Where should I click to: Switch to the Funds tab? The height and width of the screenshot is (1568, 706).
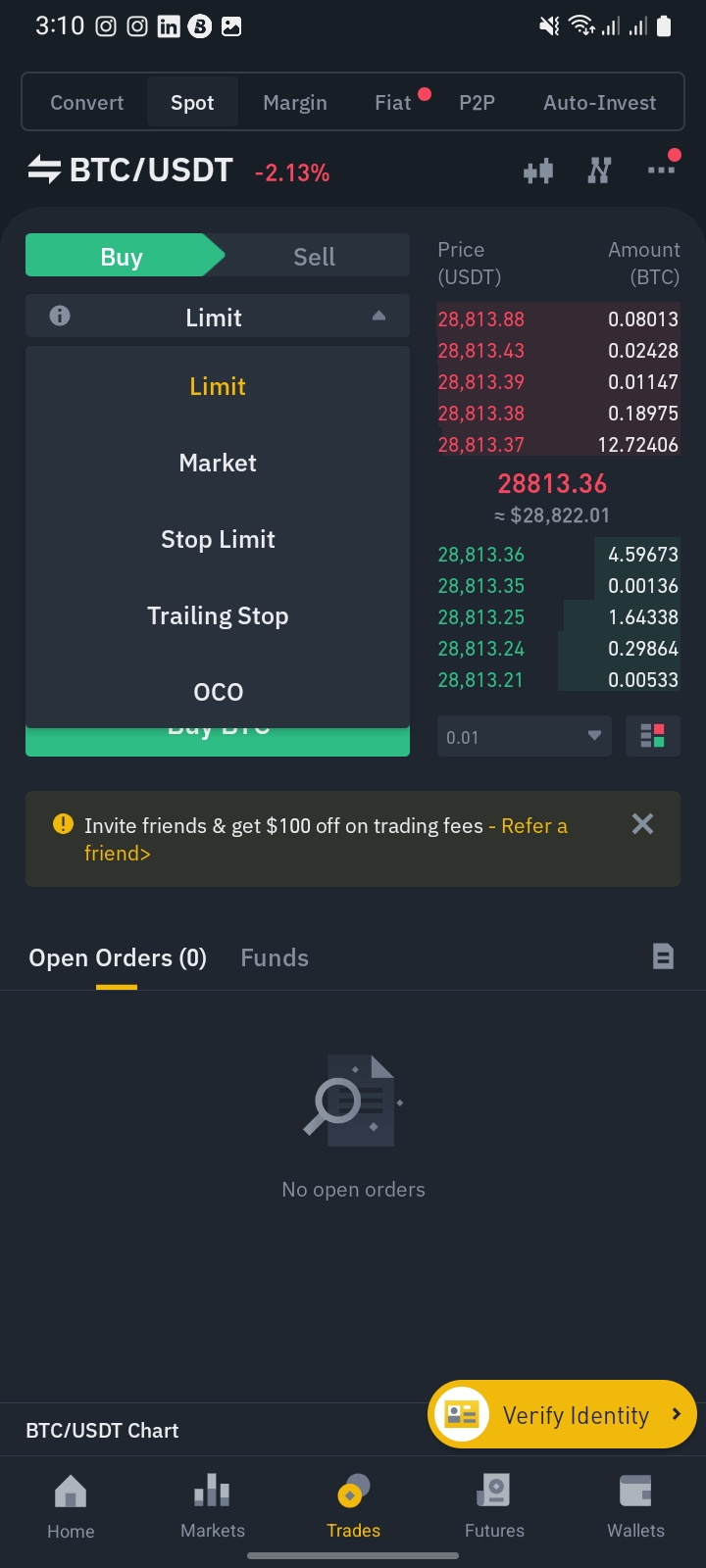click(x=275, y=957)
